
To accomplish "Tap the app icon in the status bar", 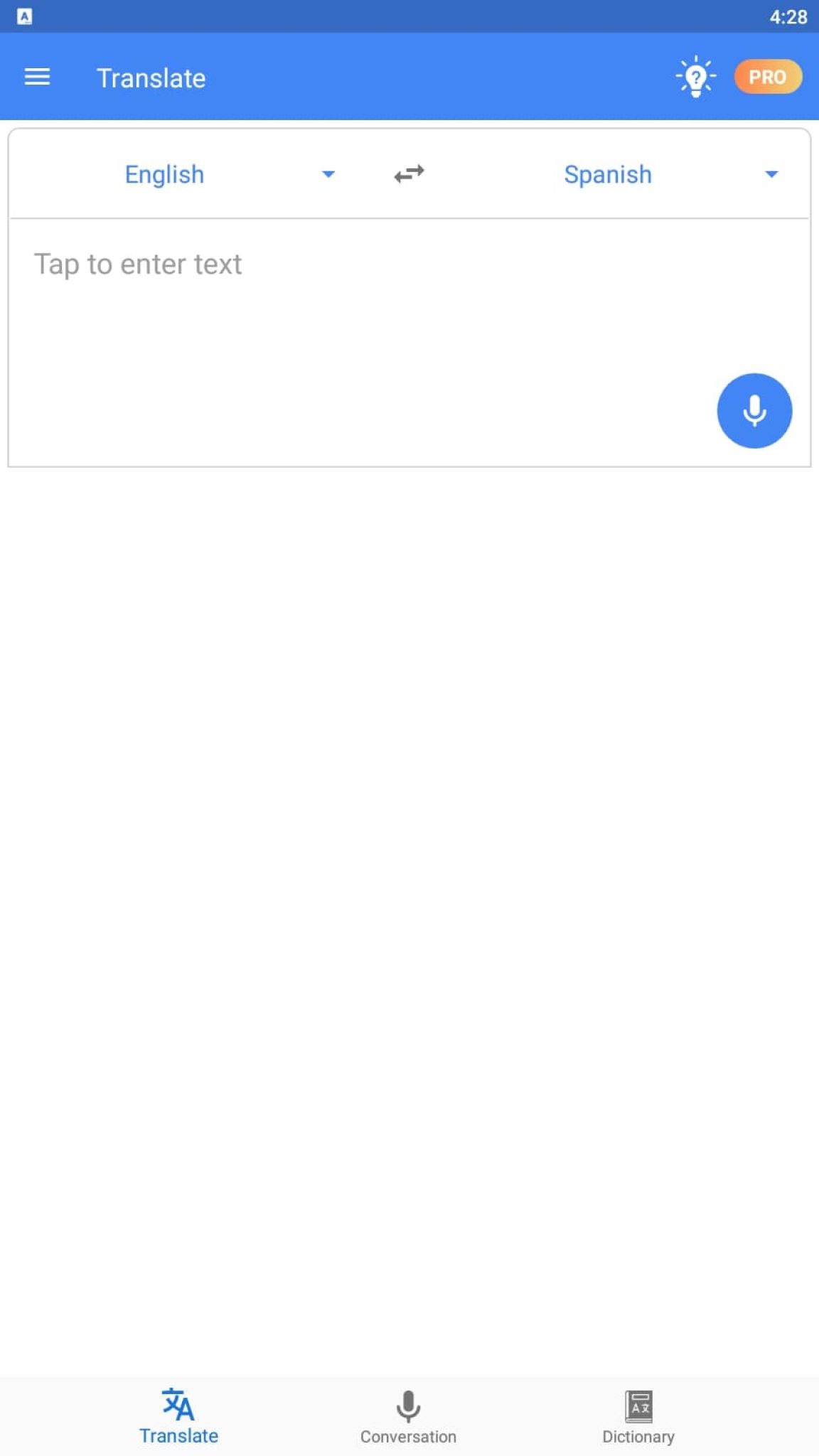I will (26, 16).
